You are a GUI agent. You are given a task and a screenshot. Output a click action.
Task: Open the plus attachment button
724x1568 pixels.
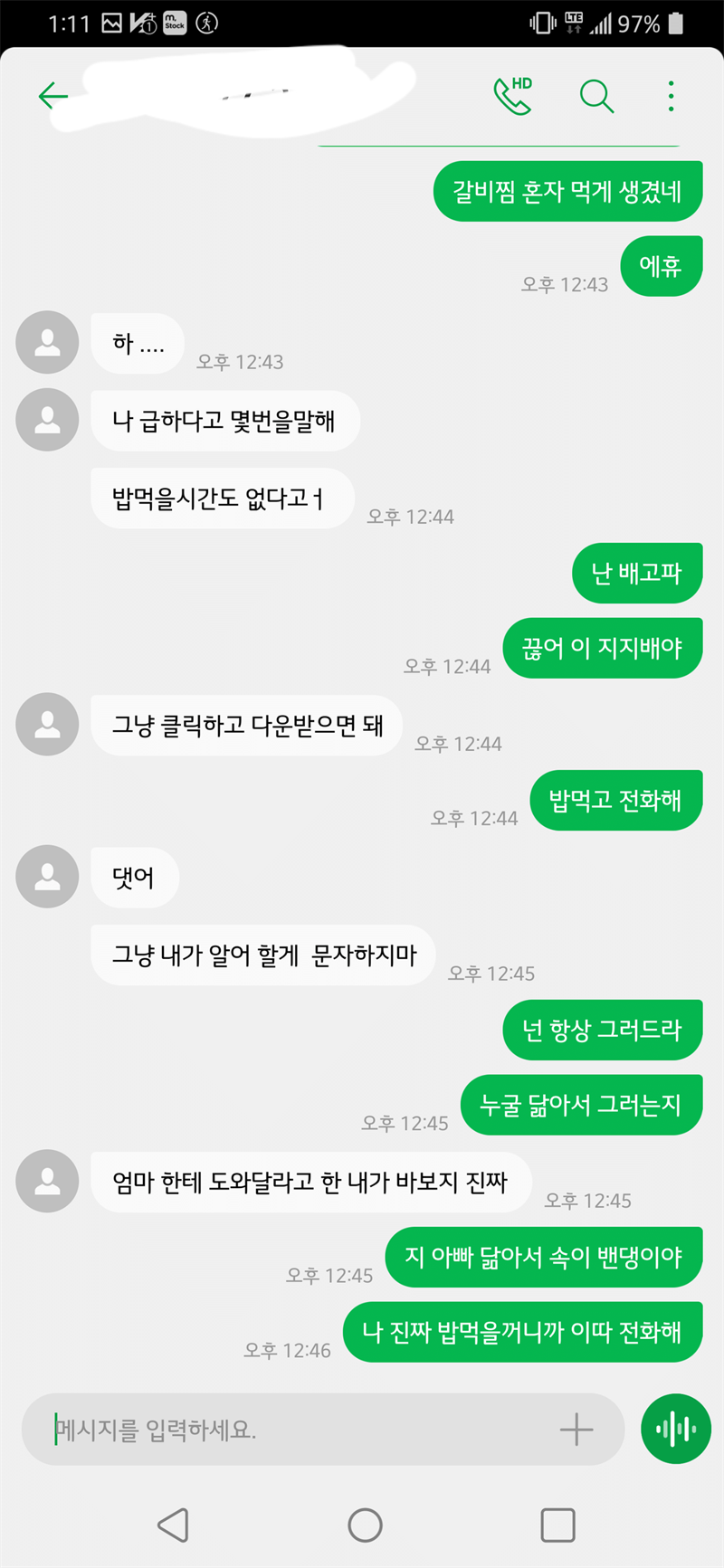pos(576,1430)
